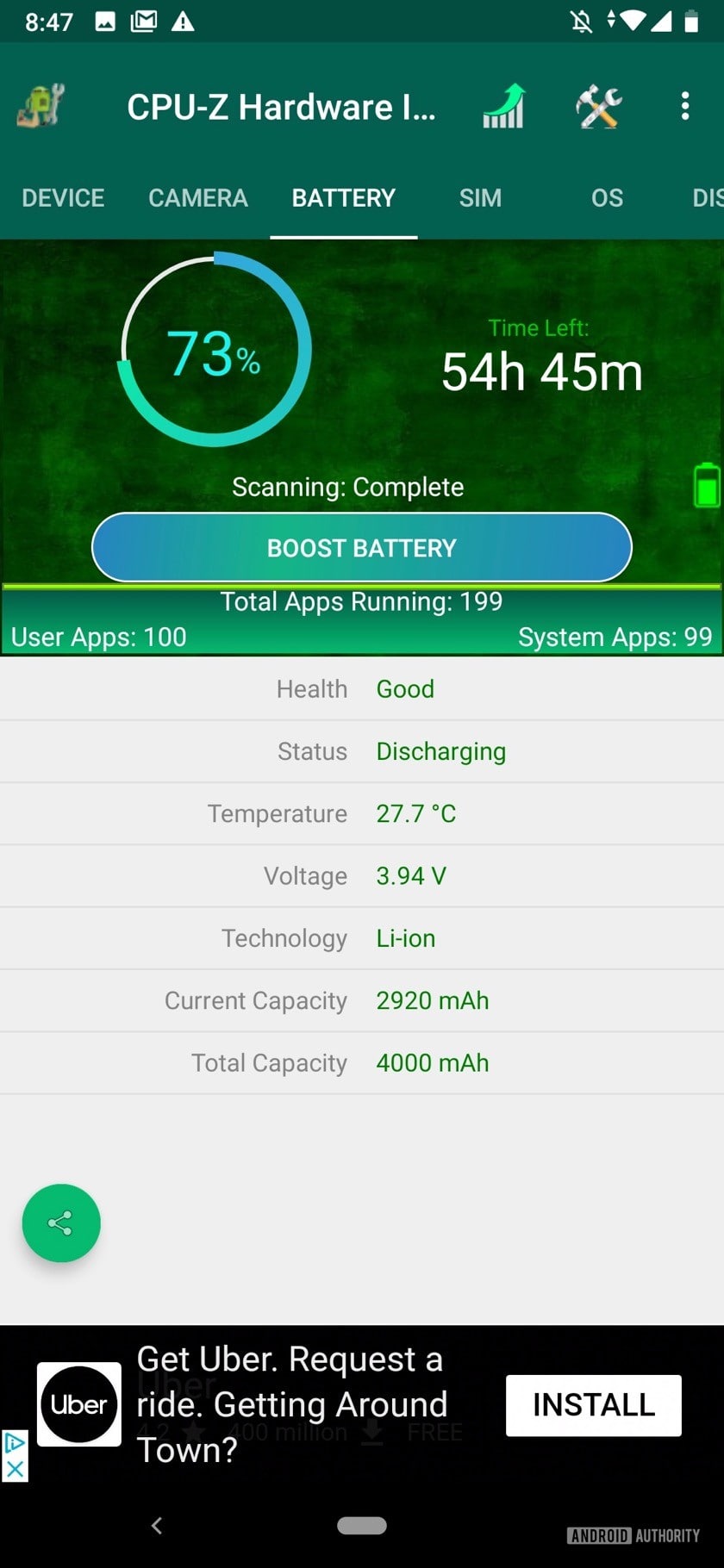This screenshot has width=724, height=1568.
Task: Tap the green share floating button
Action: coord(61,1223)
